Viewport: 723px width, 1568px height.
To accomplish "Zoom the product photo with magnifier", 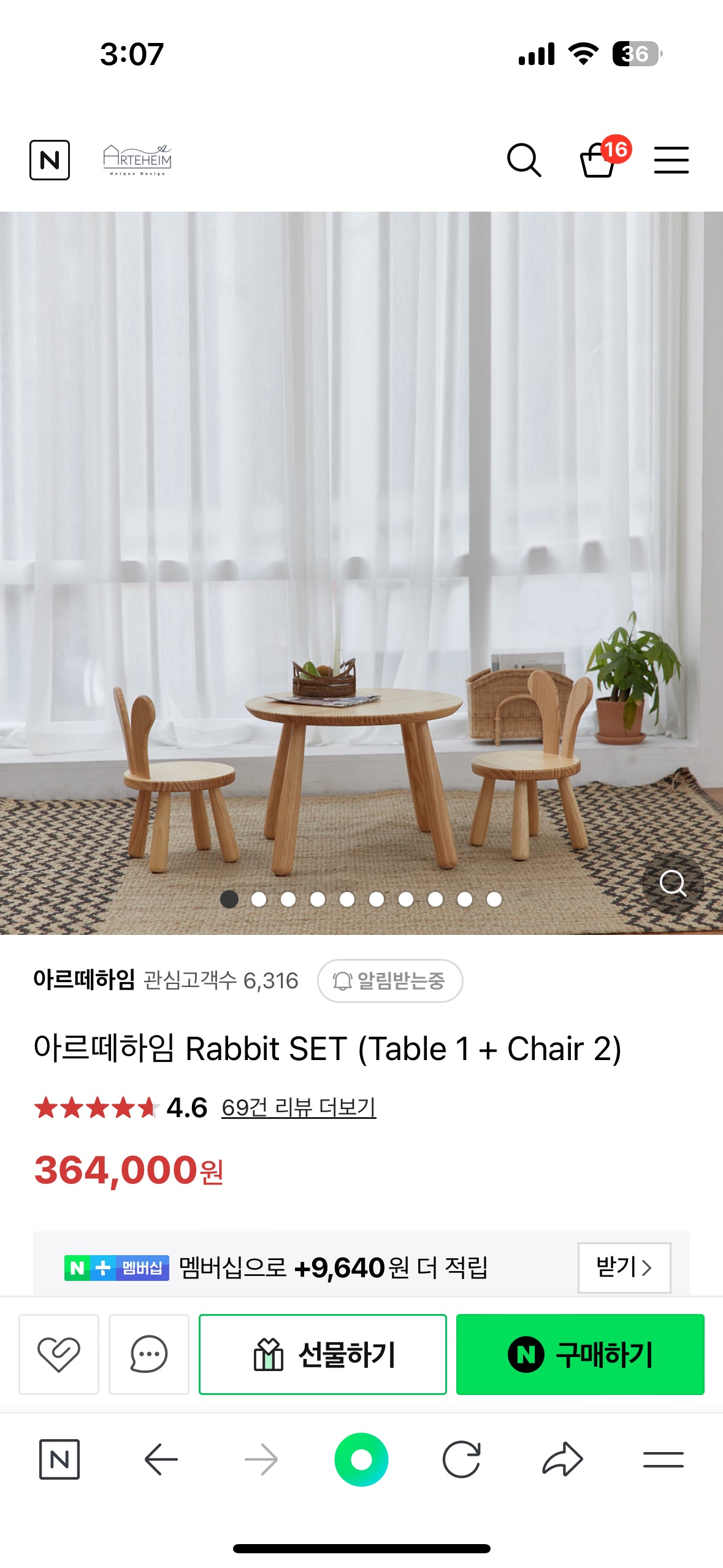I will [673, 883].
